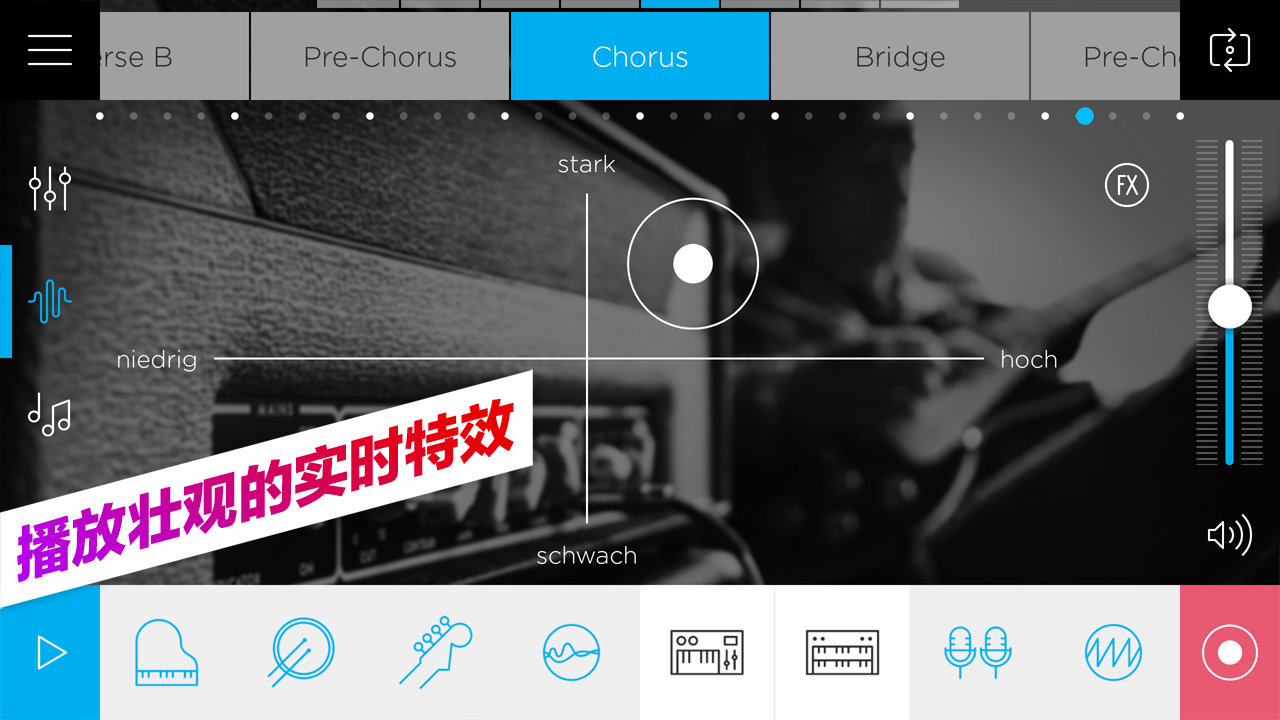Open the hamburger menu

click(50, 50)
